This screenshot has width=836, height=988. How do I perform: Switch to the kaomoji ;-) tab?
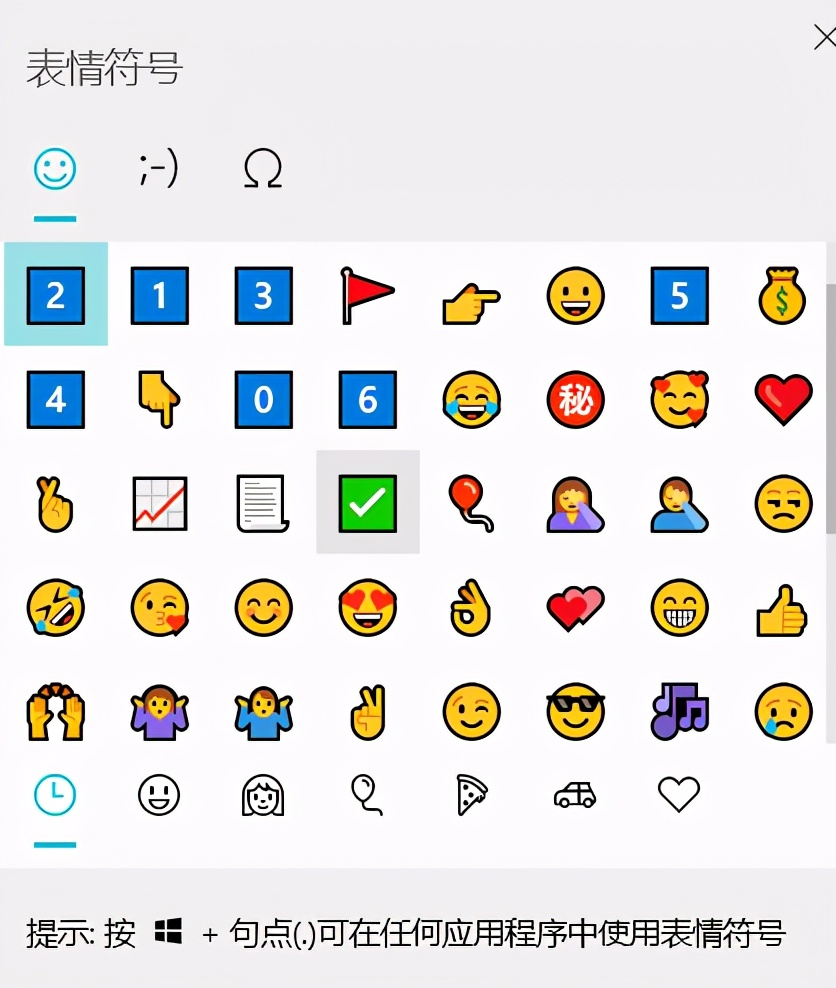coord(159,168)
